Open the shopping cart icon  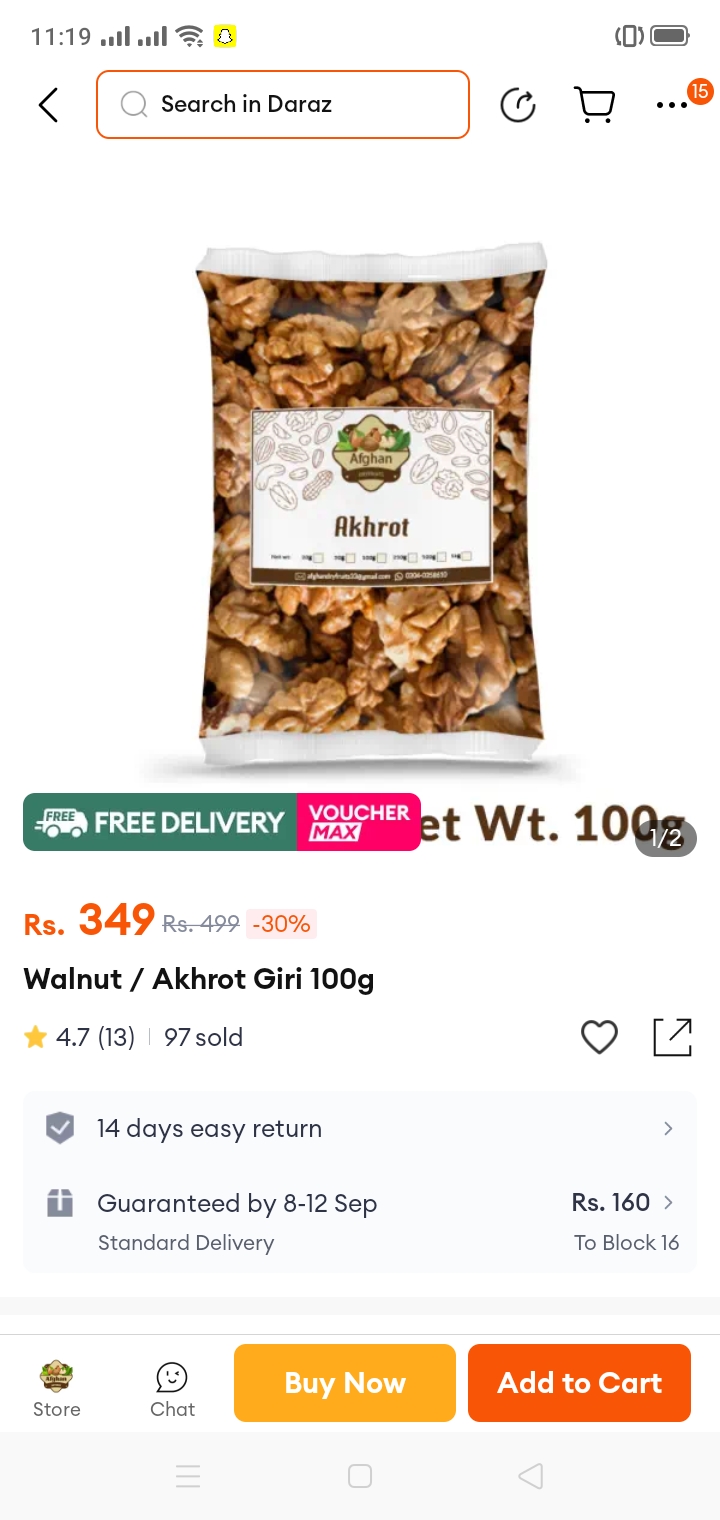click(594, 104)
